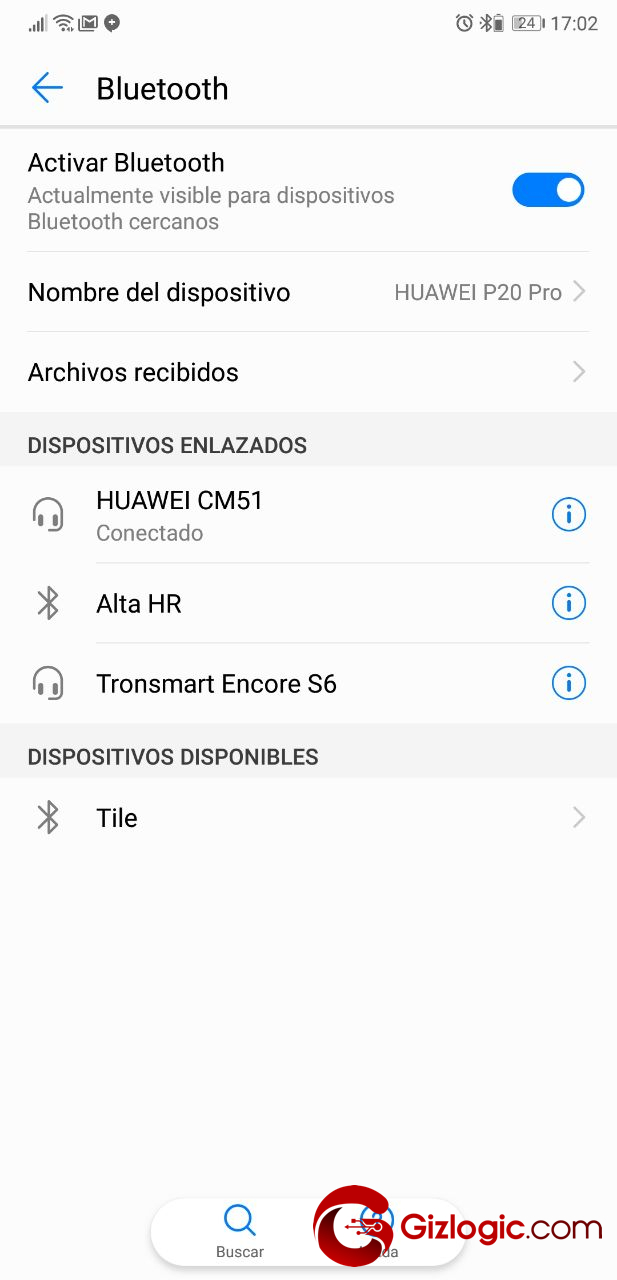The width and height of the screenshot is (617, 1280).
Task: Tap Buscar to scan for devices
Action: 240,1232
